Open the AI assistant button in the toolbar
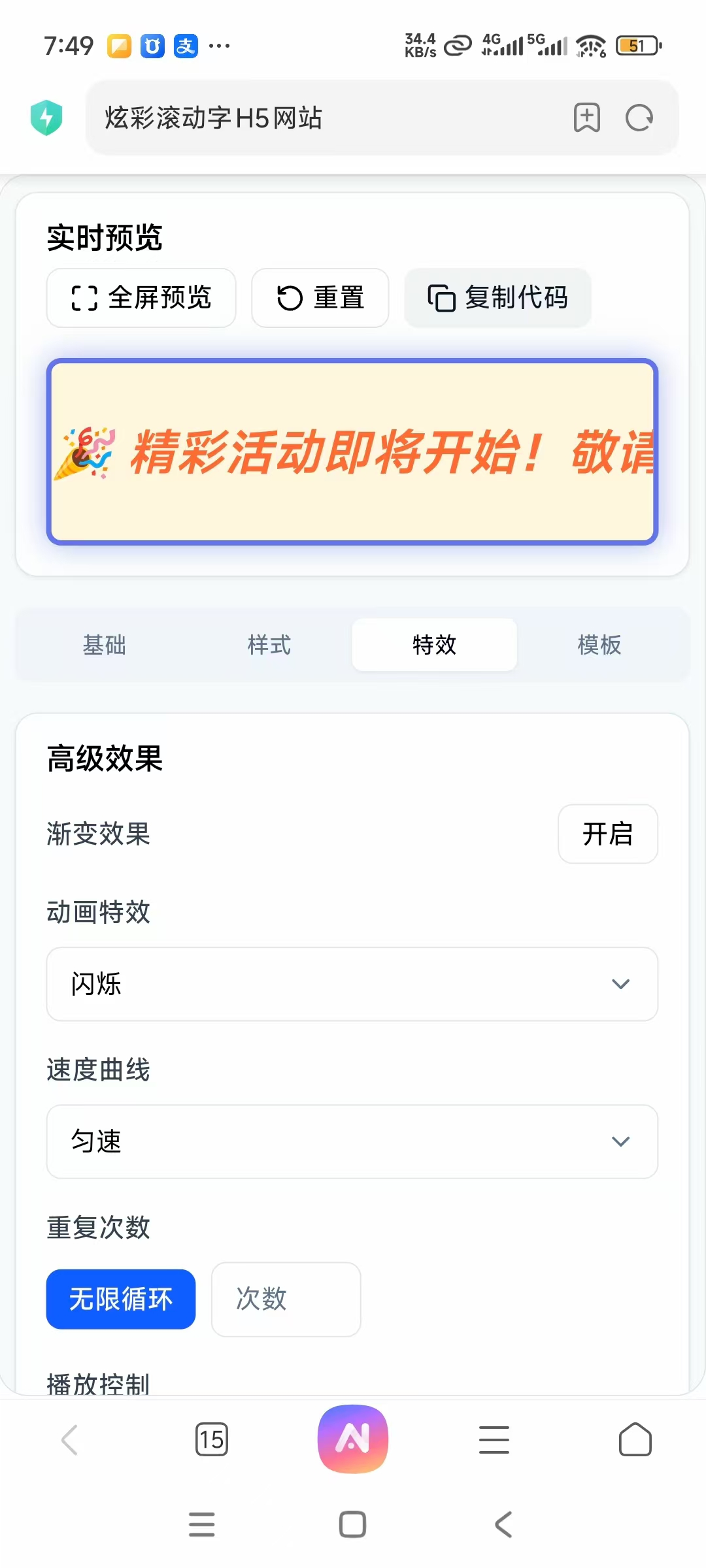The height and width of the screenshot is (1568, 706). pos(353,1439)
